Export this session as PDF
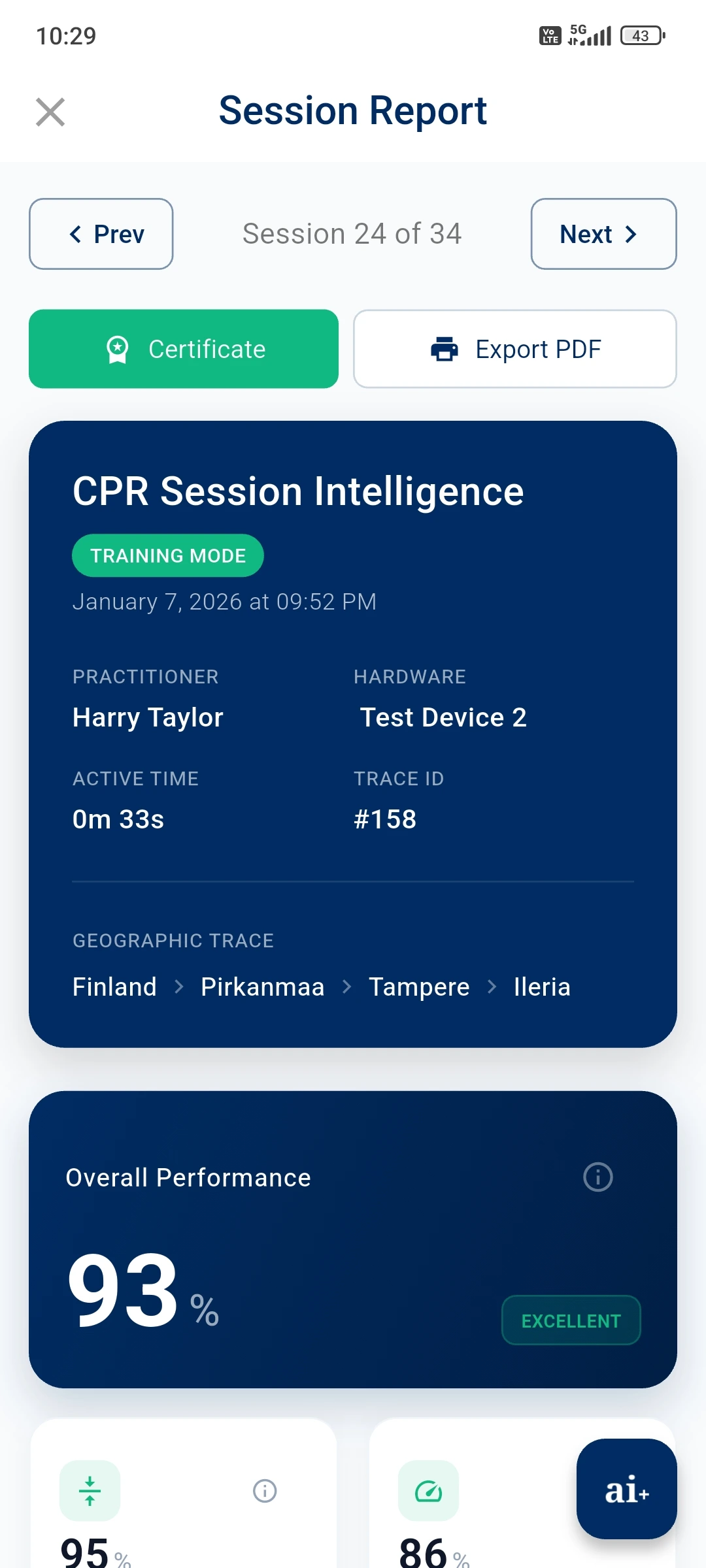This screenshot has height=1568, width=706. pyautogui.click(x=514, y=349)
